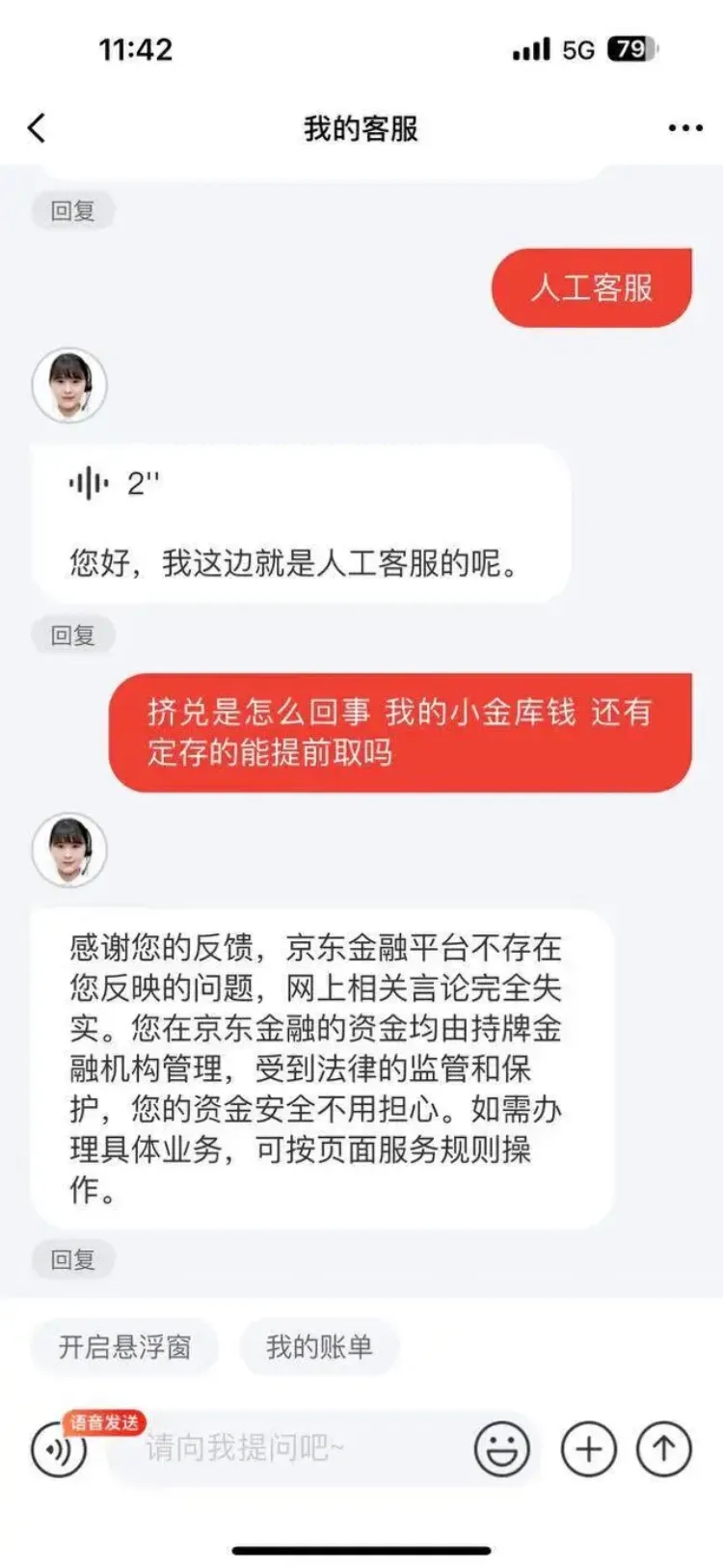
Task: Open the three-dot overflow menu
Action: click(685, 128)
